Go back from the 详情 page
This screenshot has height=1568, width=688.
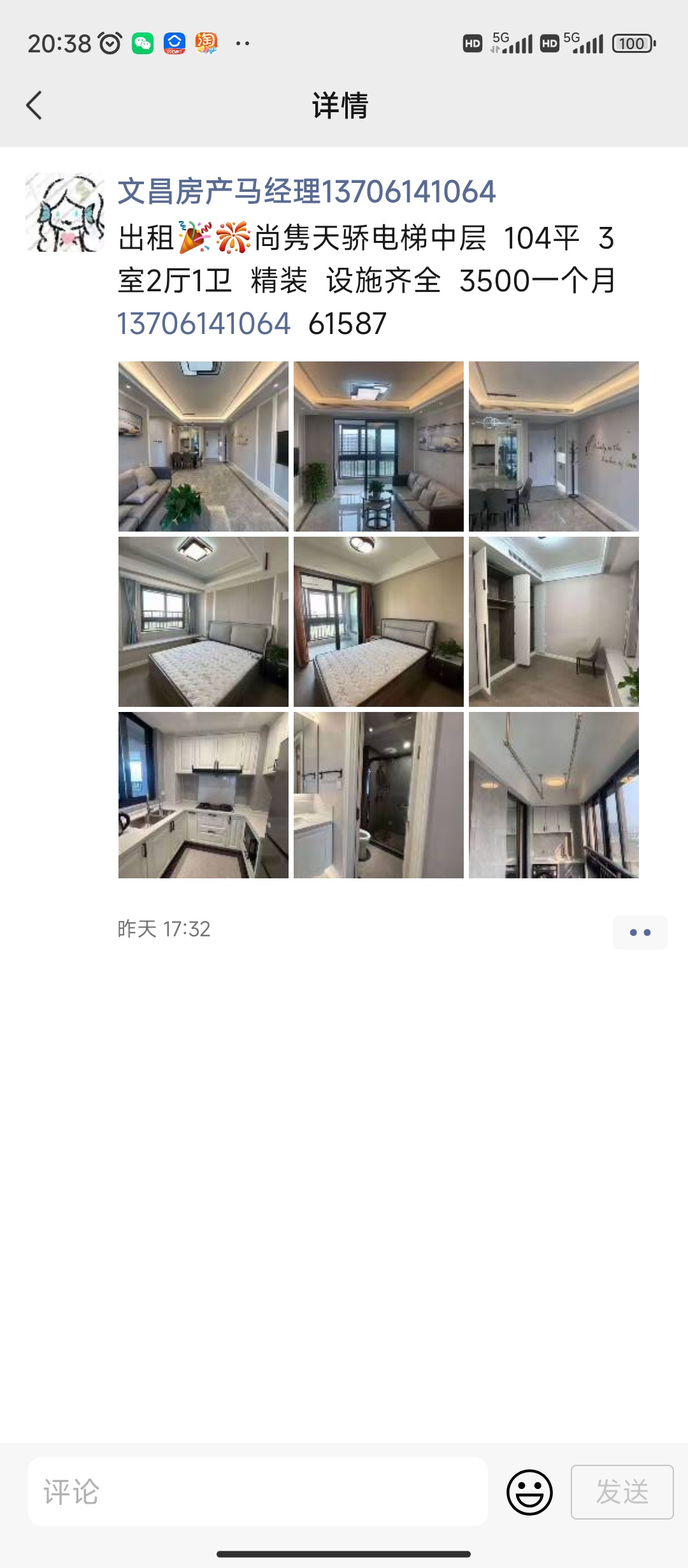(x=34, y=105)
